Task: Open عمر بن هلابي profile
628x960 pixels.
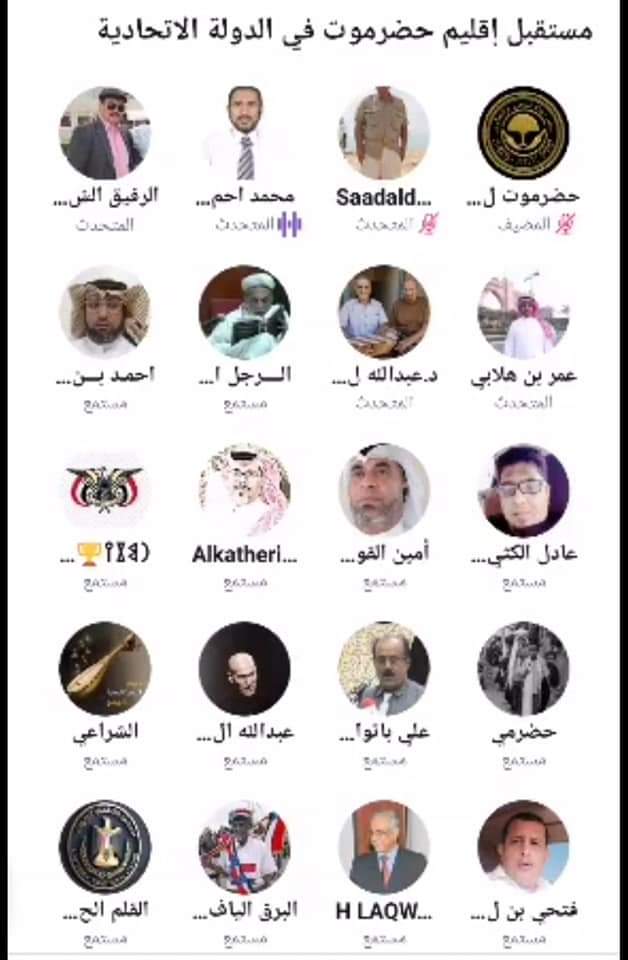Action: [523, 312]
